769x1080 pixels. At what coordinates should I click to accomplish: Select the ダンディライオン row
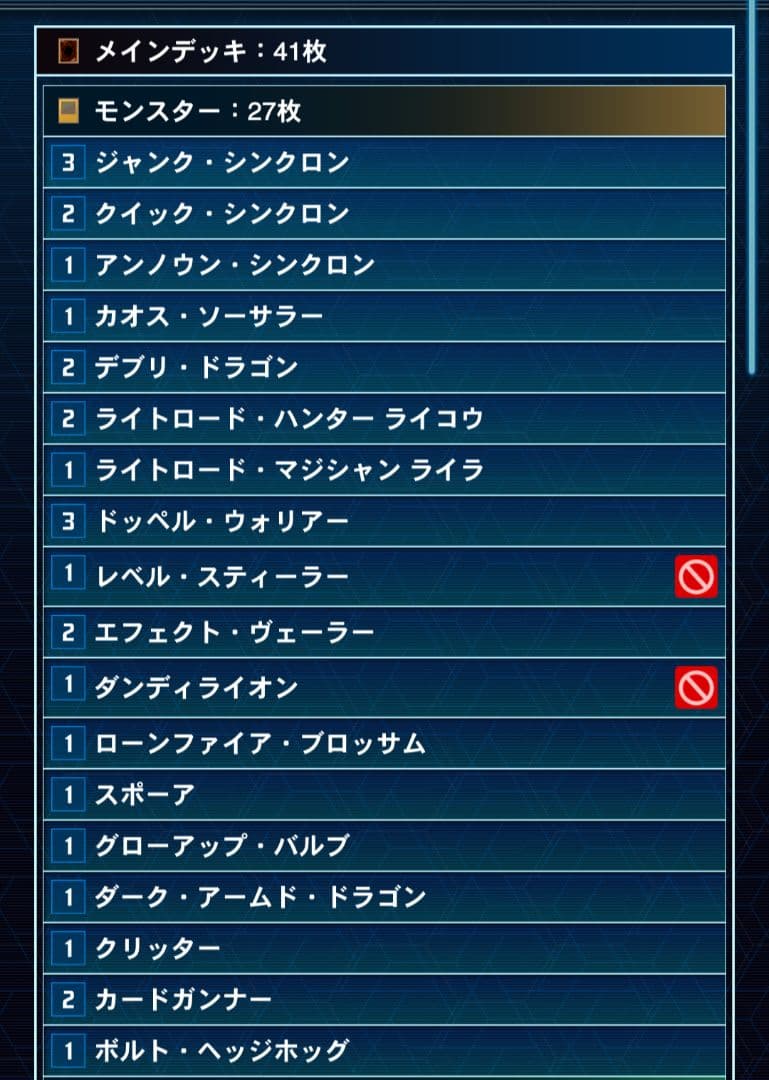click(x=197, y=687)
